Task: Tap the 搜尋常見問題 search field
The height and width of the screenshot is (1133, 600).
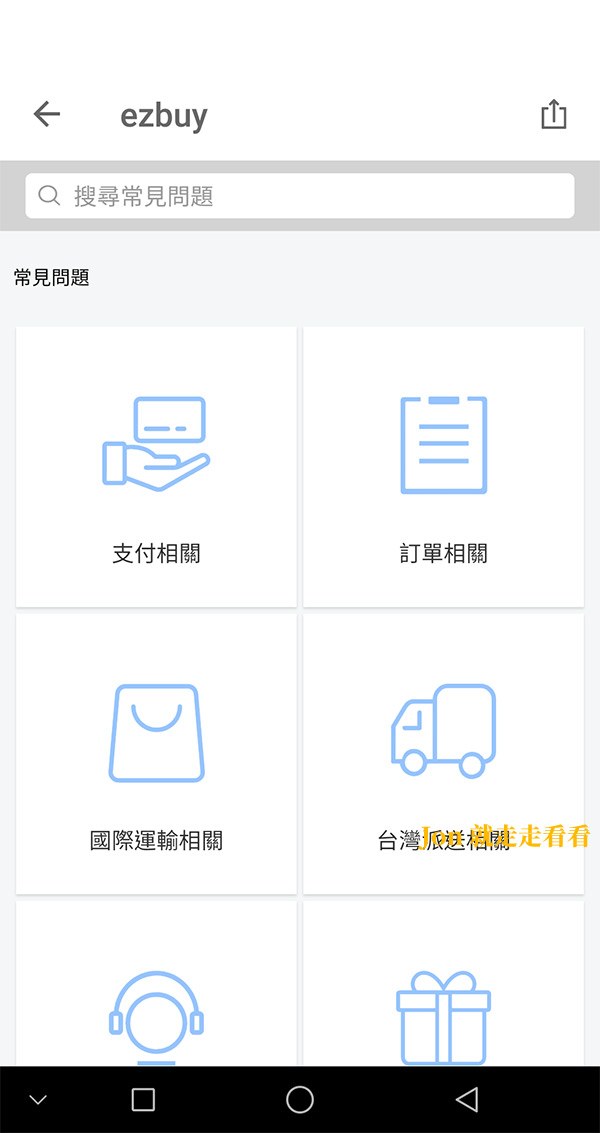Action: 300,196
